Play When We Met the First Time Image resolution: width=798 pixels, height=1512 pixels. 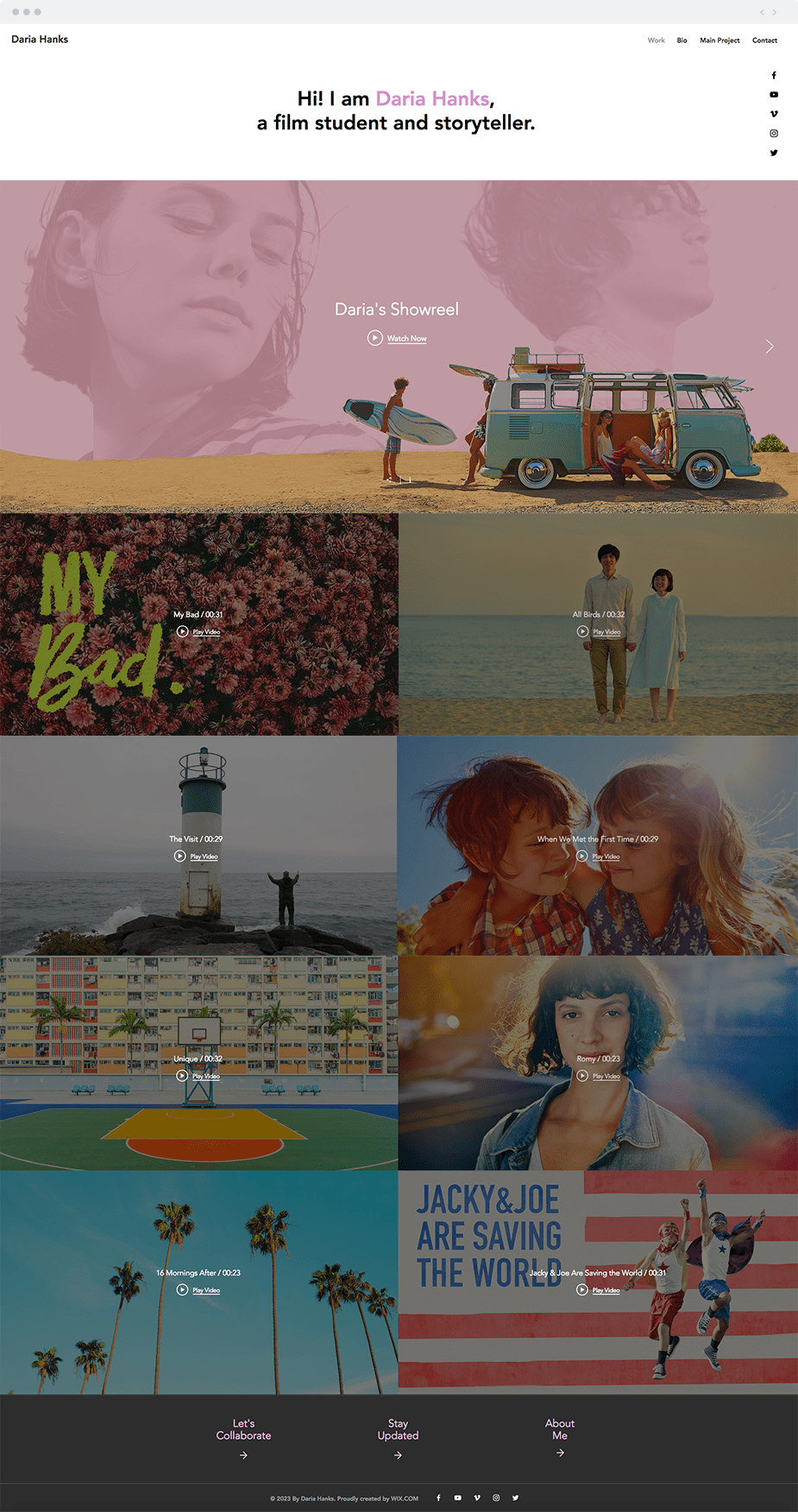pyautogui.click(x=605, y=856)
